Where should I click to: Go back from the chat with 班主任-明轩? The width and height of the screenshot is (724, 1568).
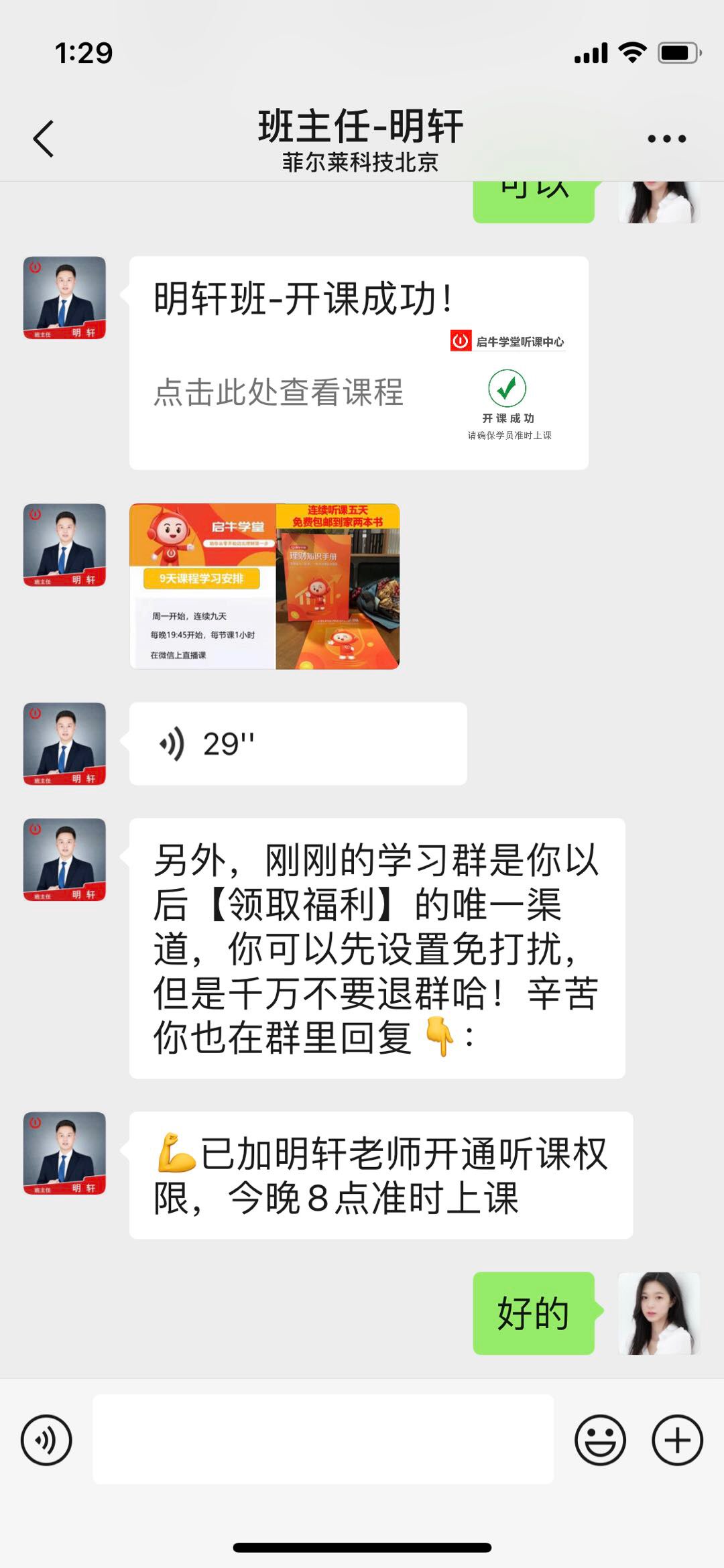click(x=44, y=139)
